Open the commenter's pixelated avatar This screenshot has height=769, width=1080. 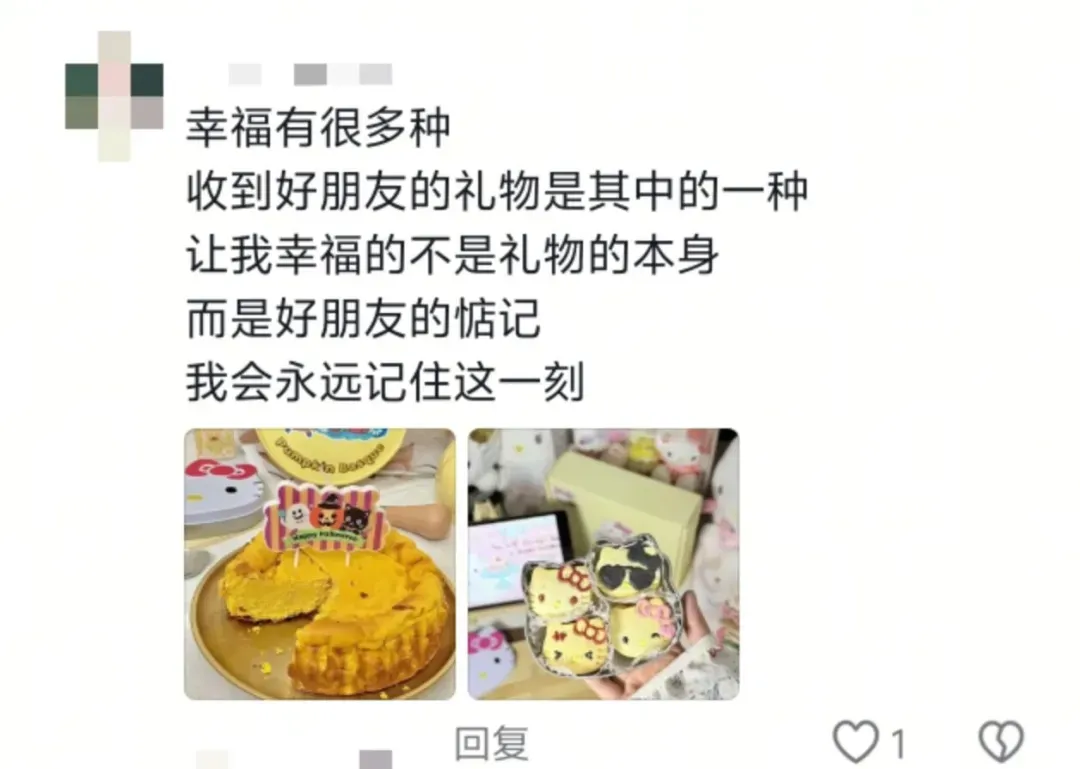coord(114,96)
